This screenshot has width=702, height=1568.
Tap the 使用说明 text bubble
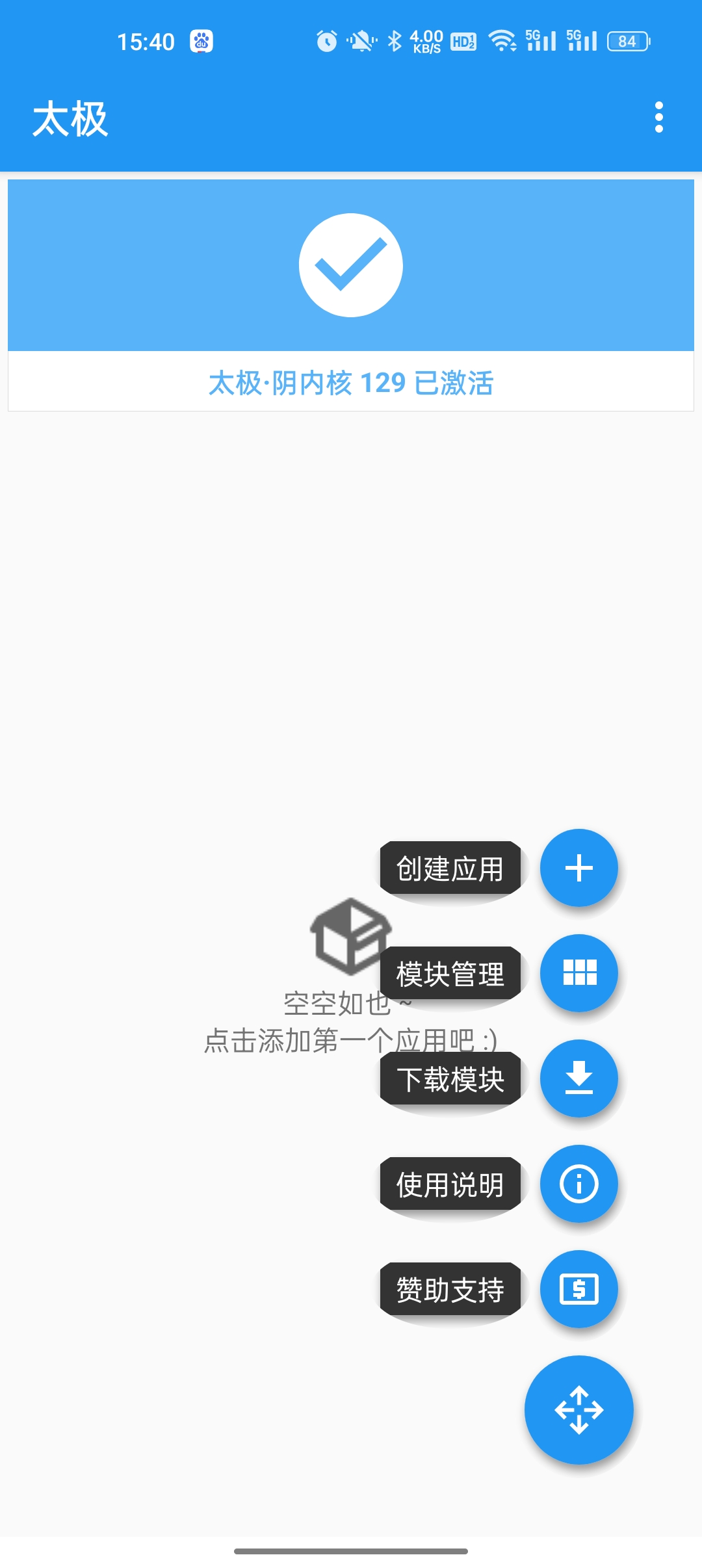(450, 1184)
